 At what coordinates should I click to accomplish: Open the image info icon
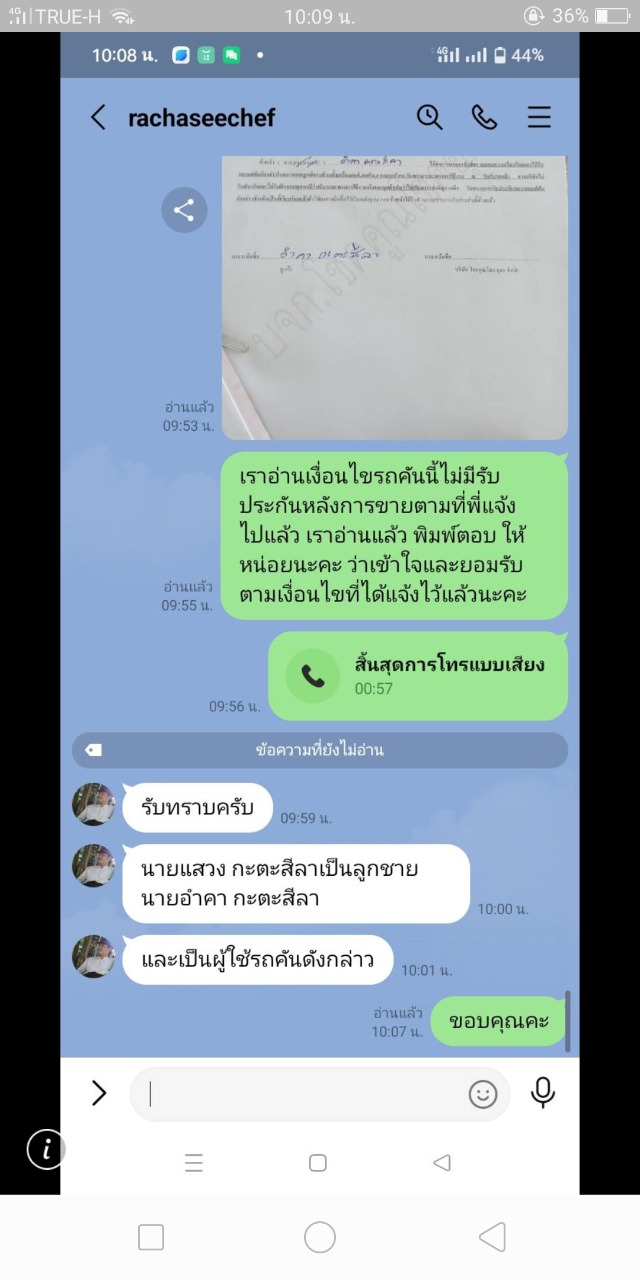(46, 1149)
